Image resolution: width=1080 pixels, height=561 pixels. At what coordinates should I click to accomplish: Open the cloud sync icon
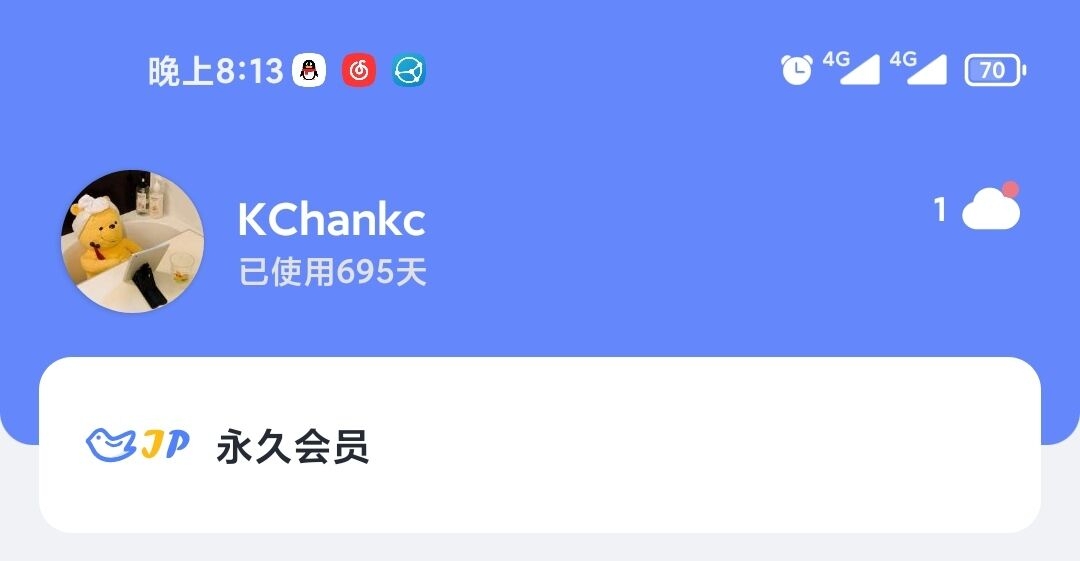click(990, 210)
